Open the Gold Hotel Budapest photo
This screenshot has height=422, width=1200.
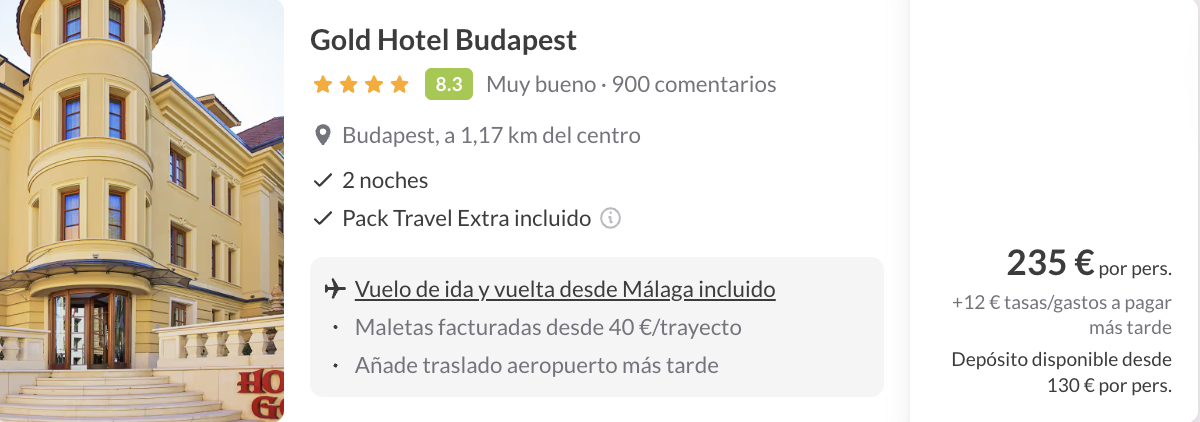[142, 211]
